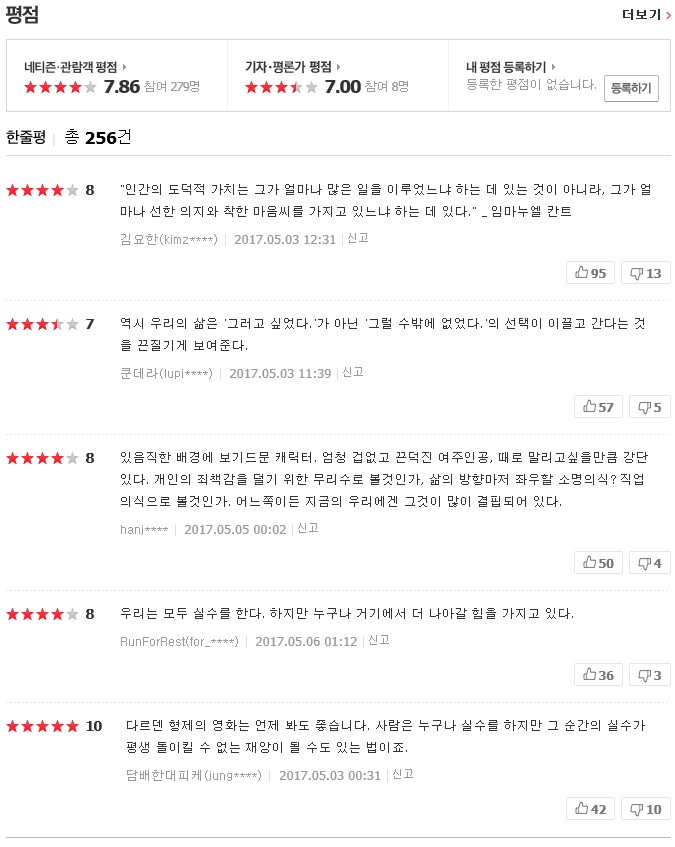Viewport: 675px width, 847px height.
Task: Like the review by 김요한
Action: pyautogui.click(x=591, y=273)
